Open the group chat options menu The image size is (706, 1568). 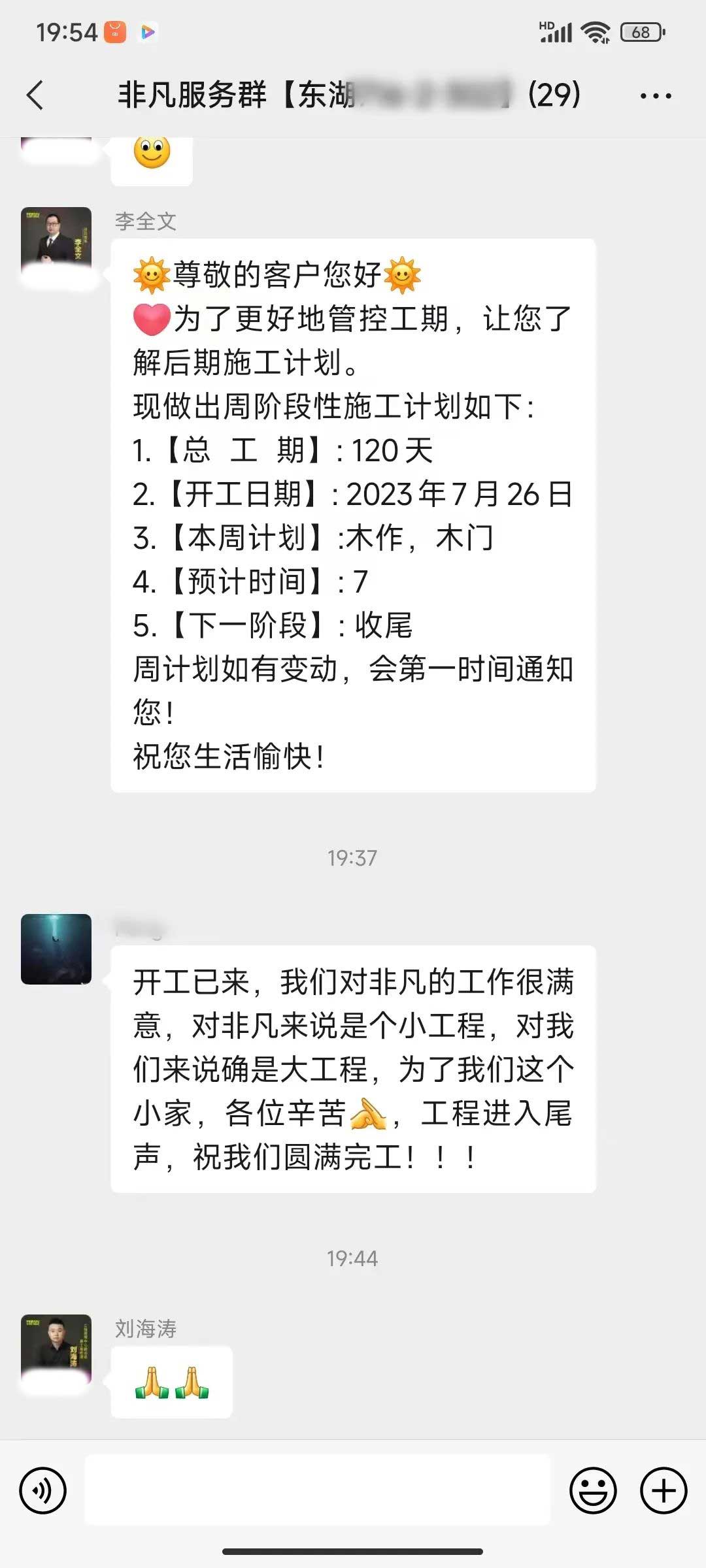click(x=655, y=96)
